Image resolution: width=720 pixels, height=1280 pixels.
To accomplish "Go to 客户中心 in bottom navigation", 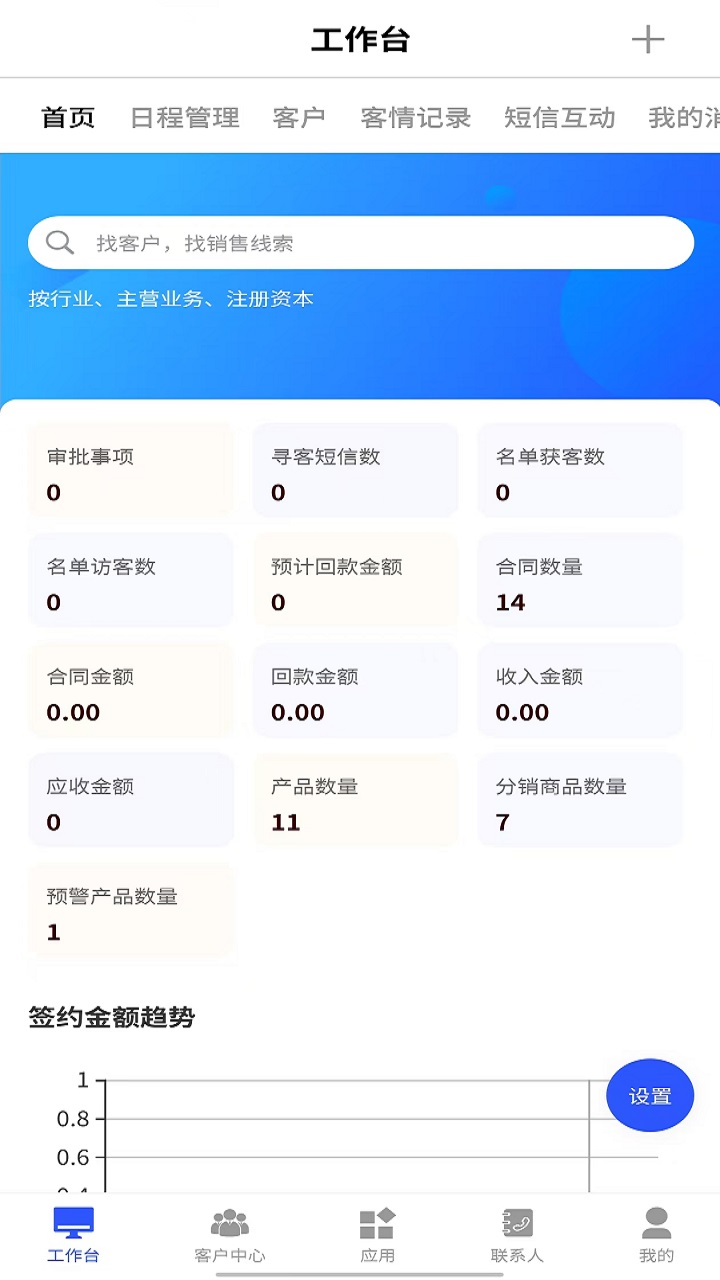I will 229,1235.
